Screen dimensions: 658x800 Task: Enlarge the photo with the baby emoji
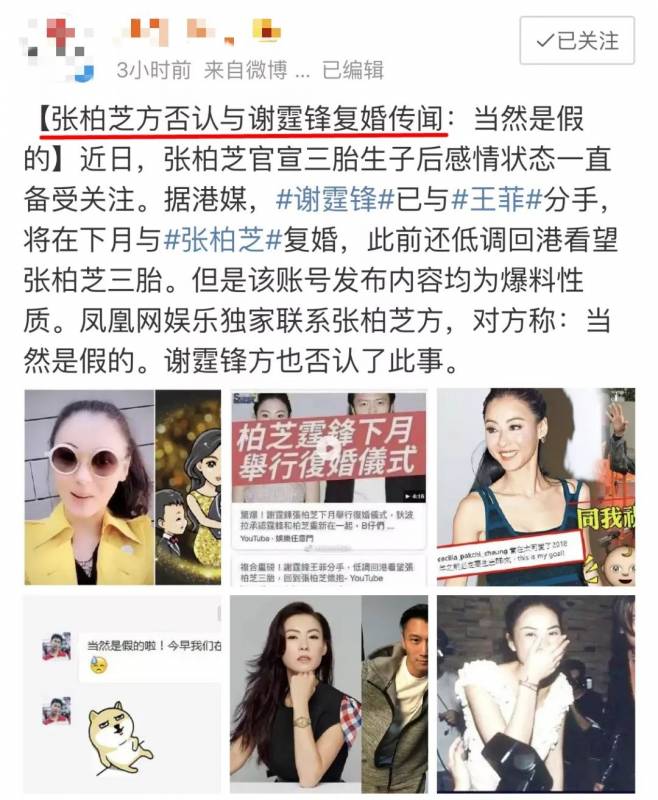[535, 487]
